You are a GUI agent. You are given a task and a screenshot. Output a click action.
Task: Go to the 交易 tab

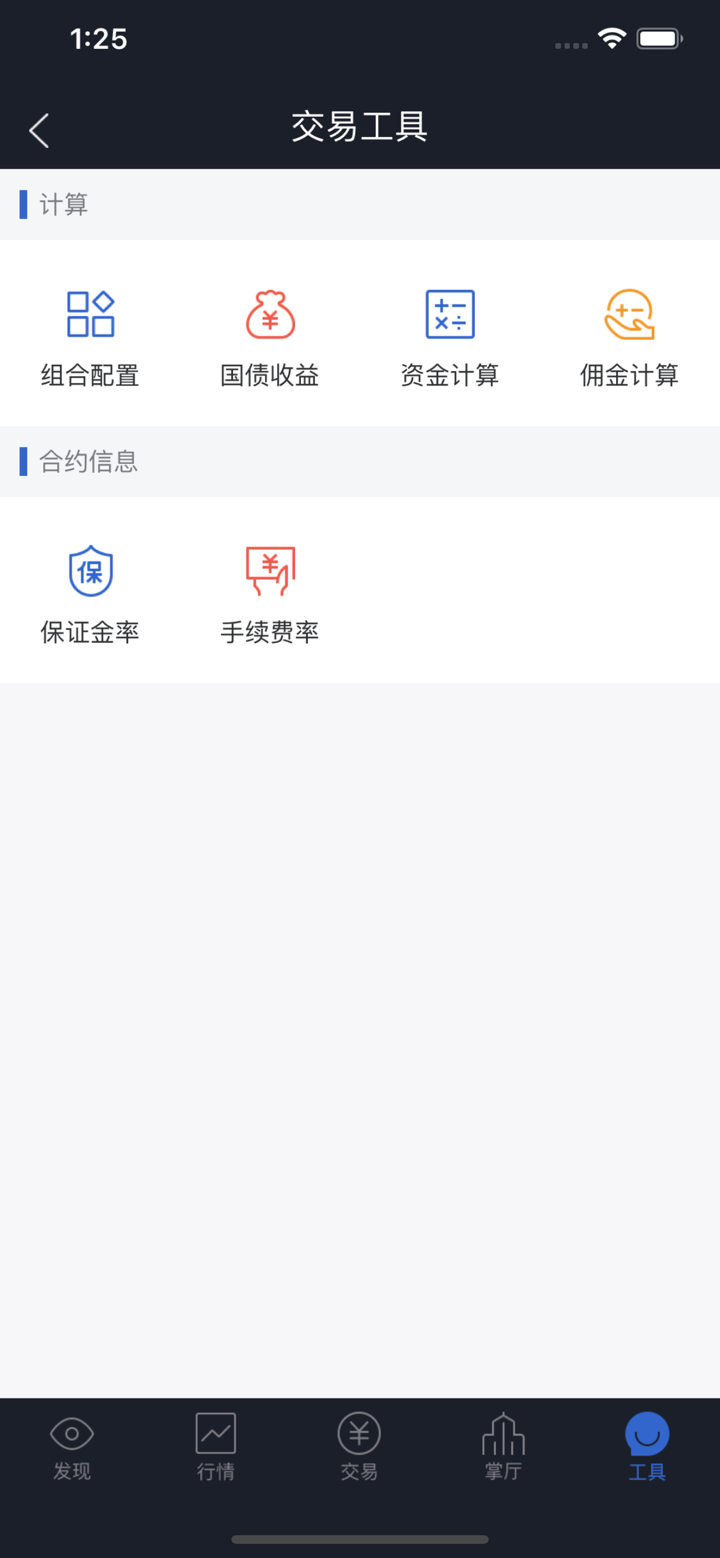tap(359, 1446)
